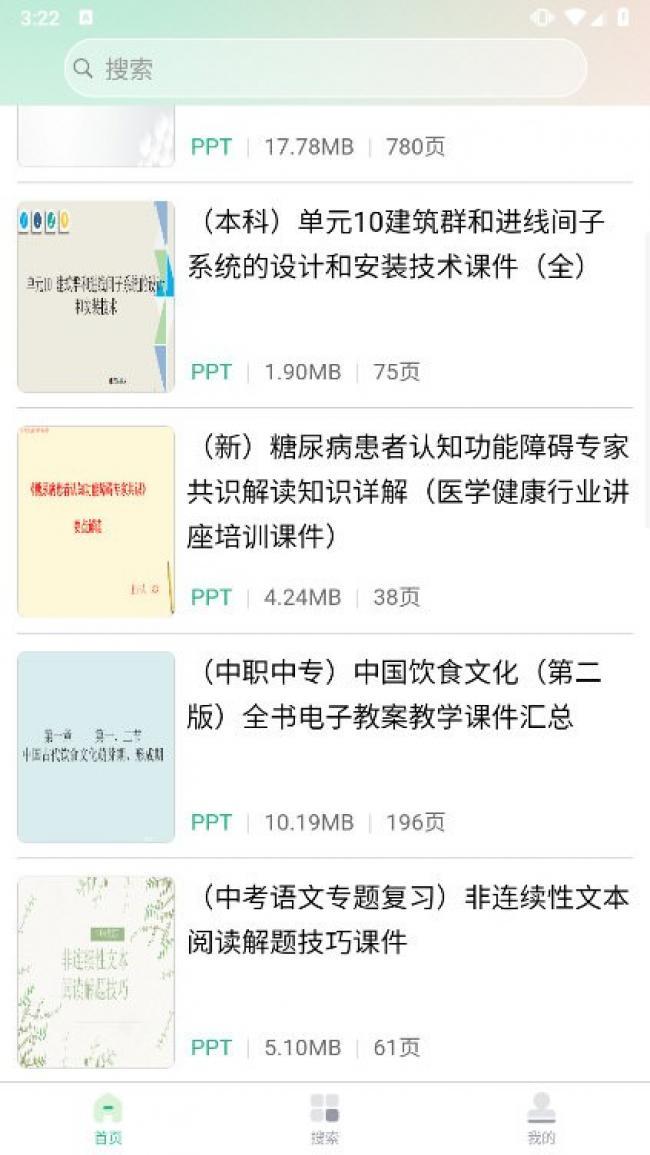This screenshot has width=650, height=1155.
Task: Open 糖尿病患者认知功能障碍专家共识 courseware
Action: [408, 492]
